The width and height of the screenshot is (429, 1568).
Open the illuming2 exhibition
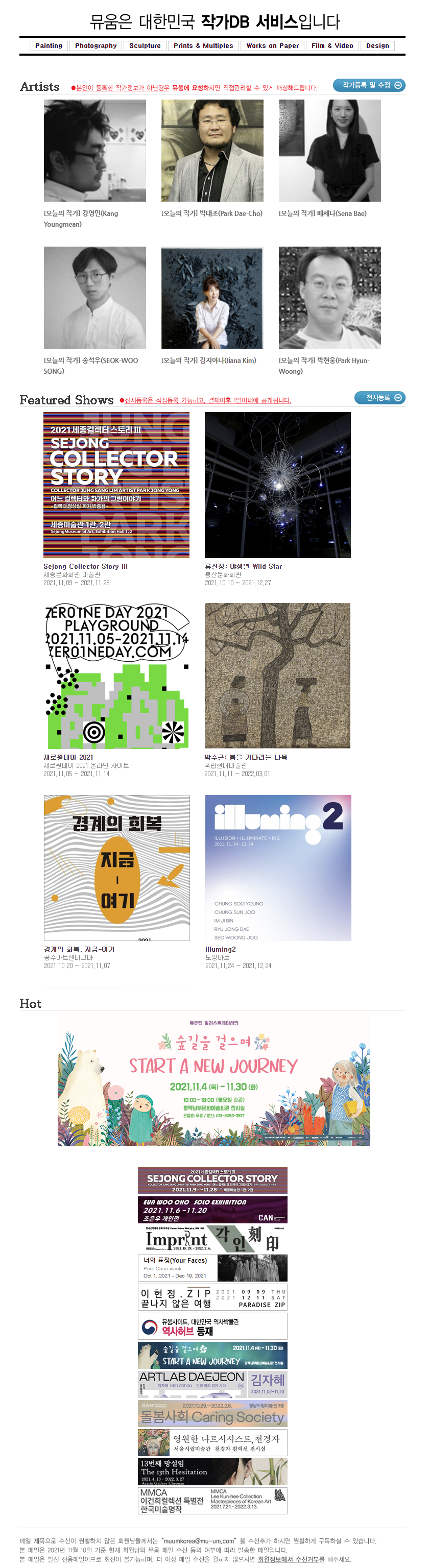[x=278, y=867]
